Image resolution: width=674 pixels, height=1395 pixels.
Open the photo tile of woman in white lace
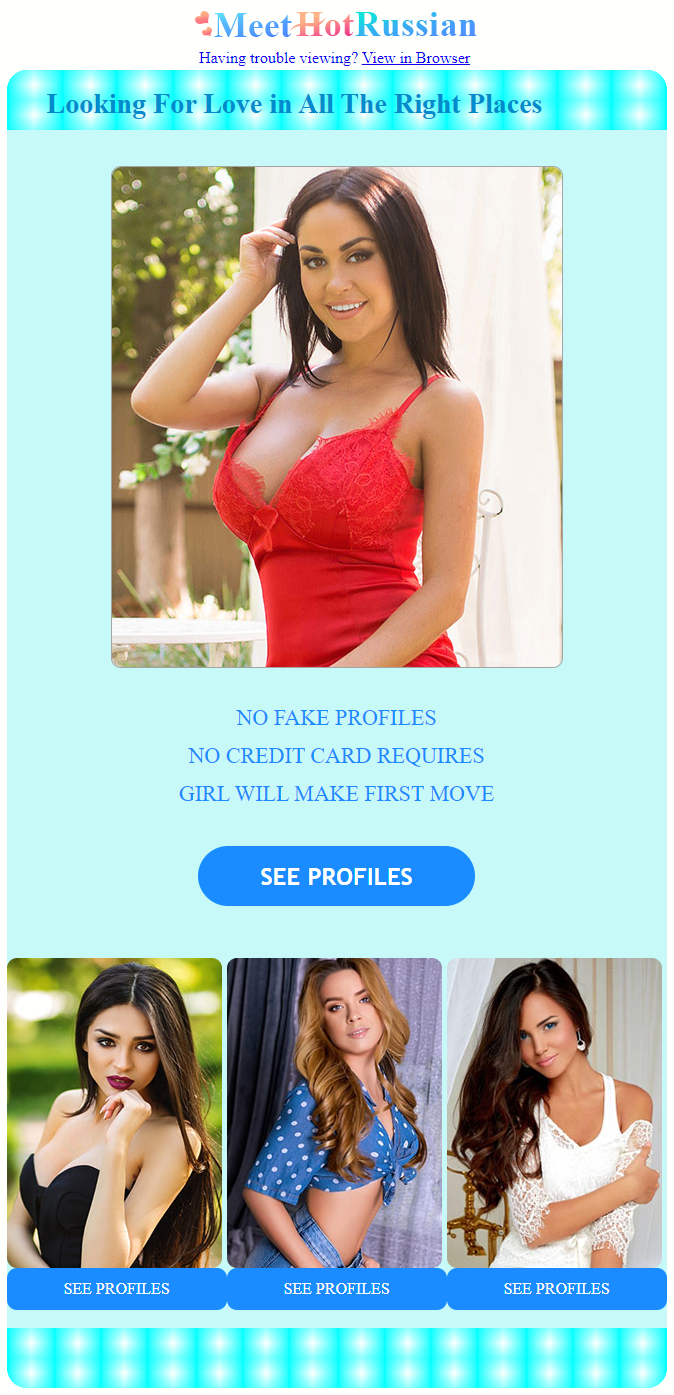[554, 1112]
